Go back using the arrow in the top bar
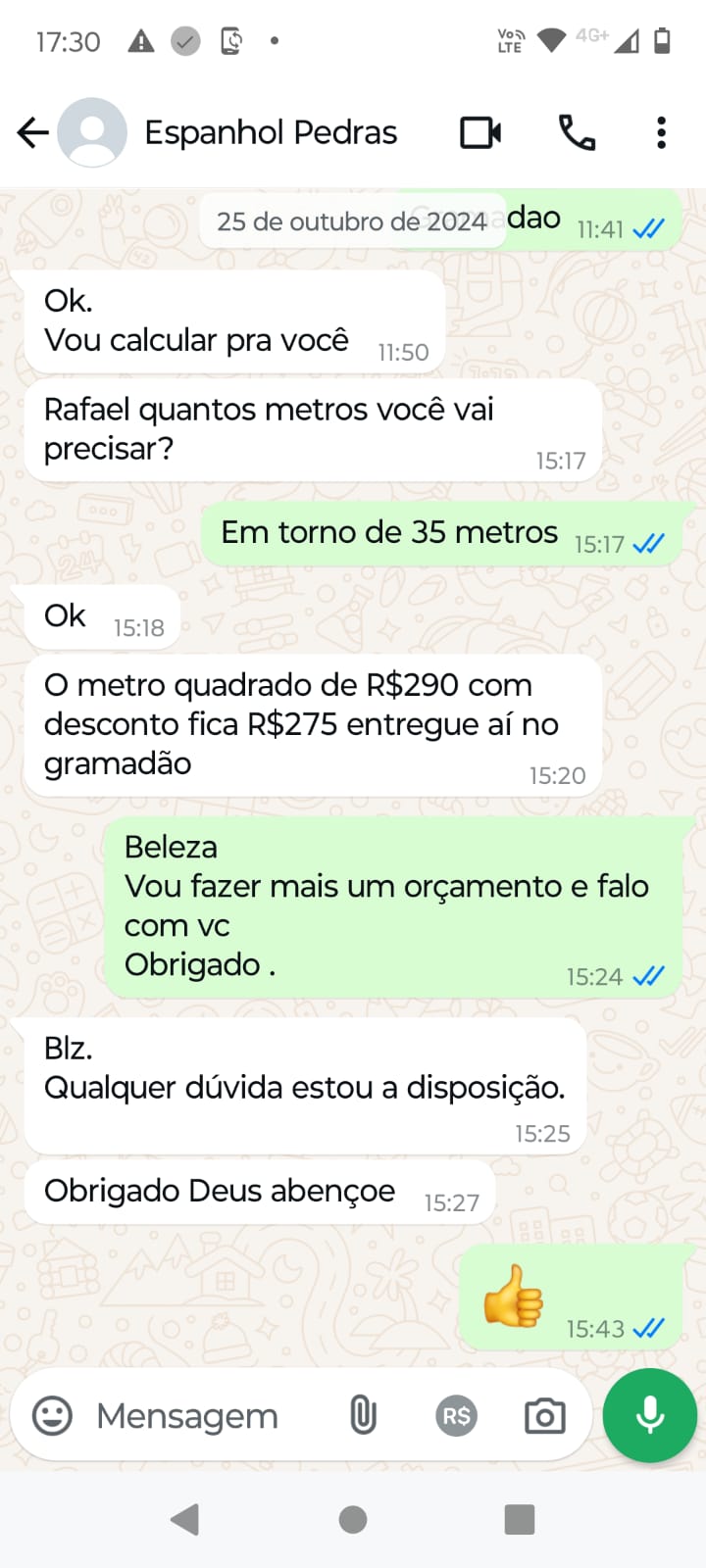The height and width of the screenshot is (1568, 706). pos(33,132)
